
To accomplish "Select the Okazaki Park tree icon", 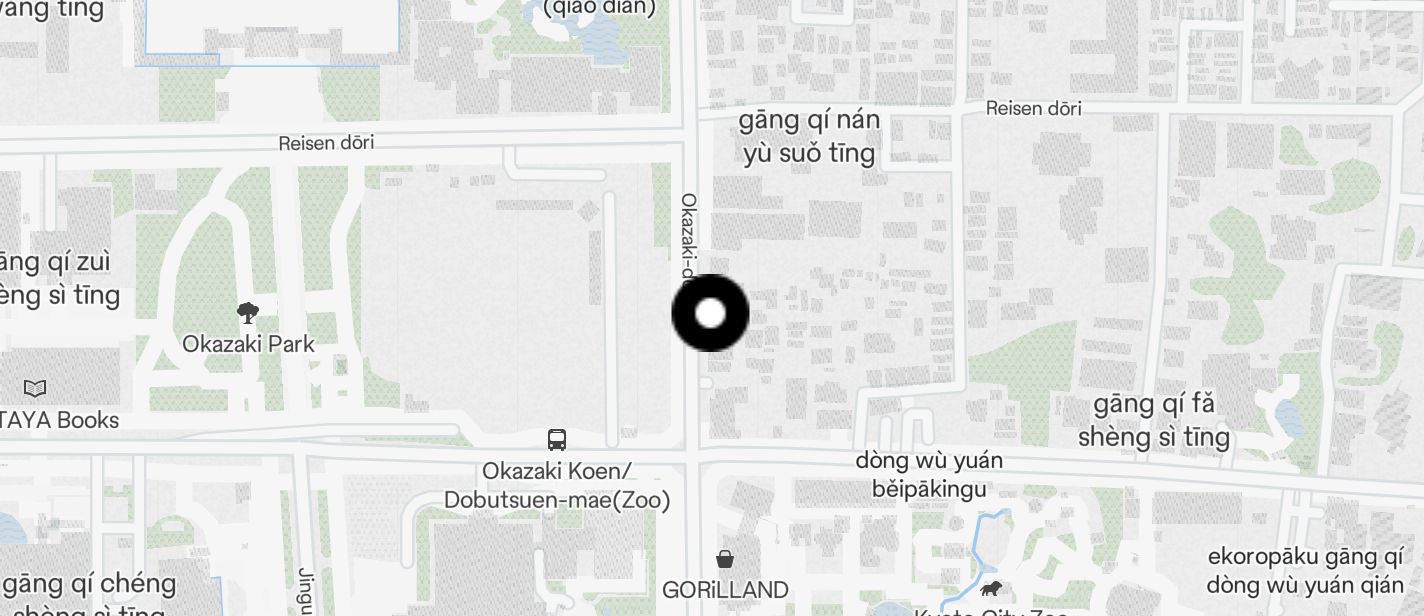I will point(248,313).
